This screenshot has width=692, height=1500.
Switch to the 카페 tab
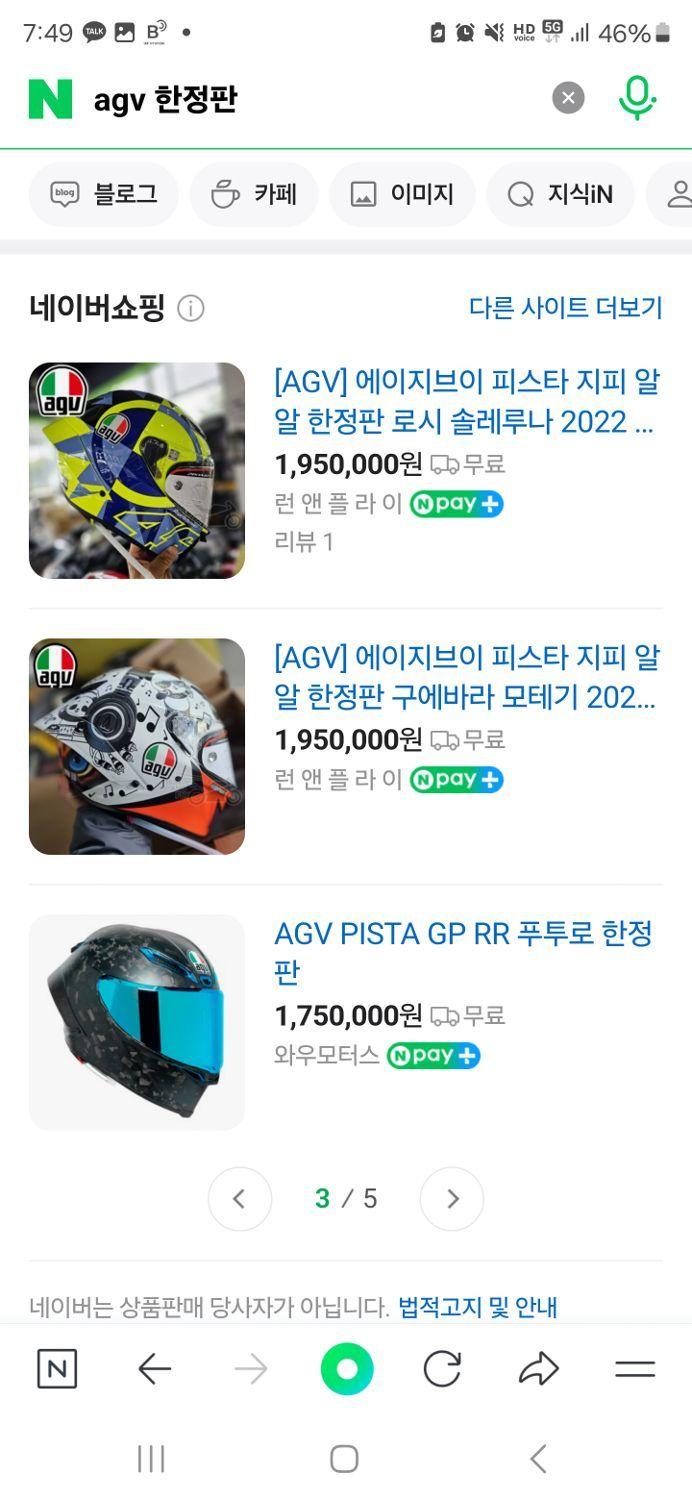tap(254, 194)
